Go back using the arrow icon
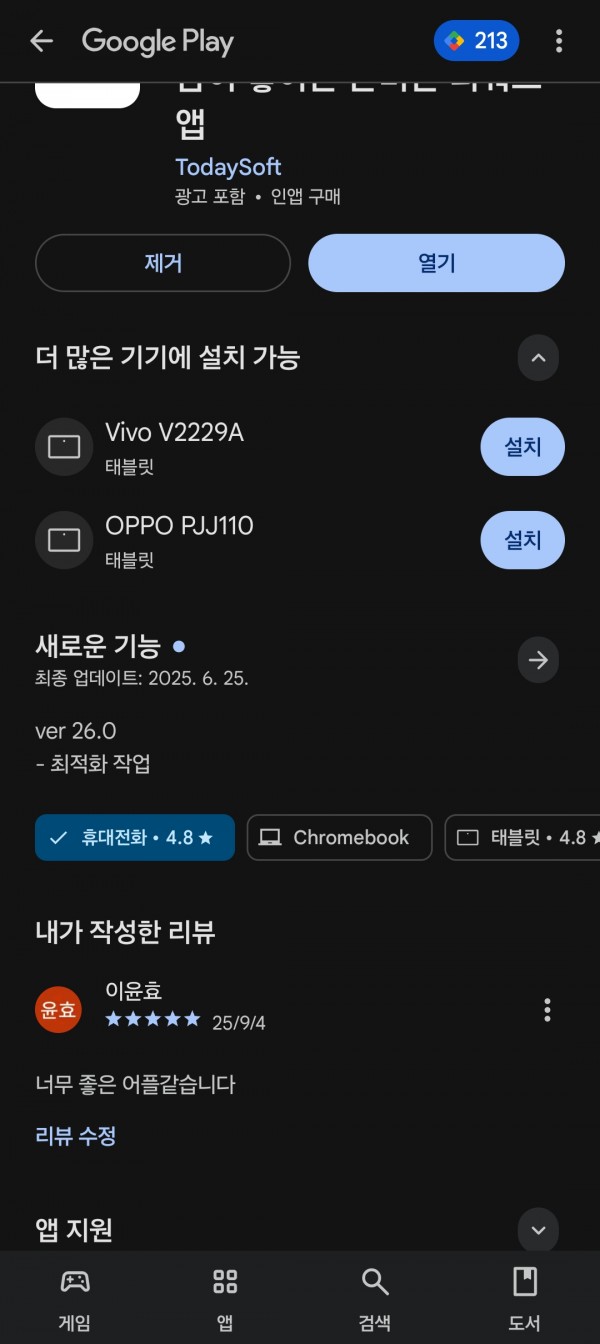 41,41
